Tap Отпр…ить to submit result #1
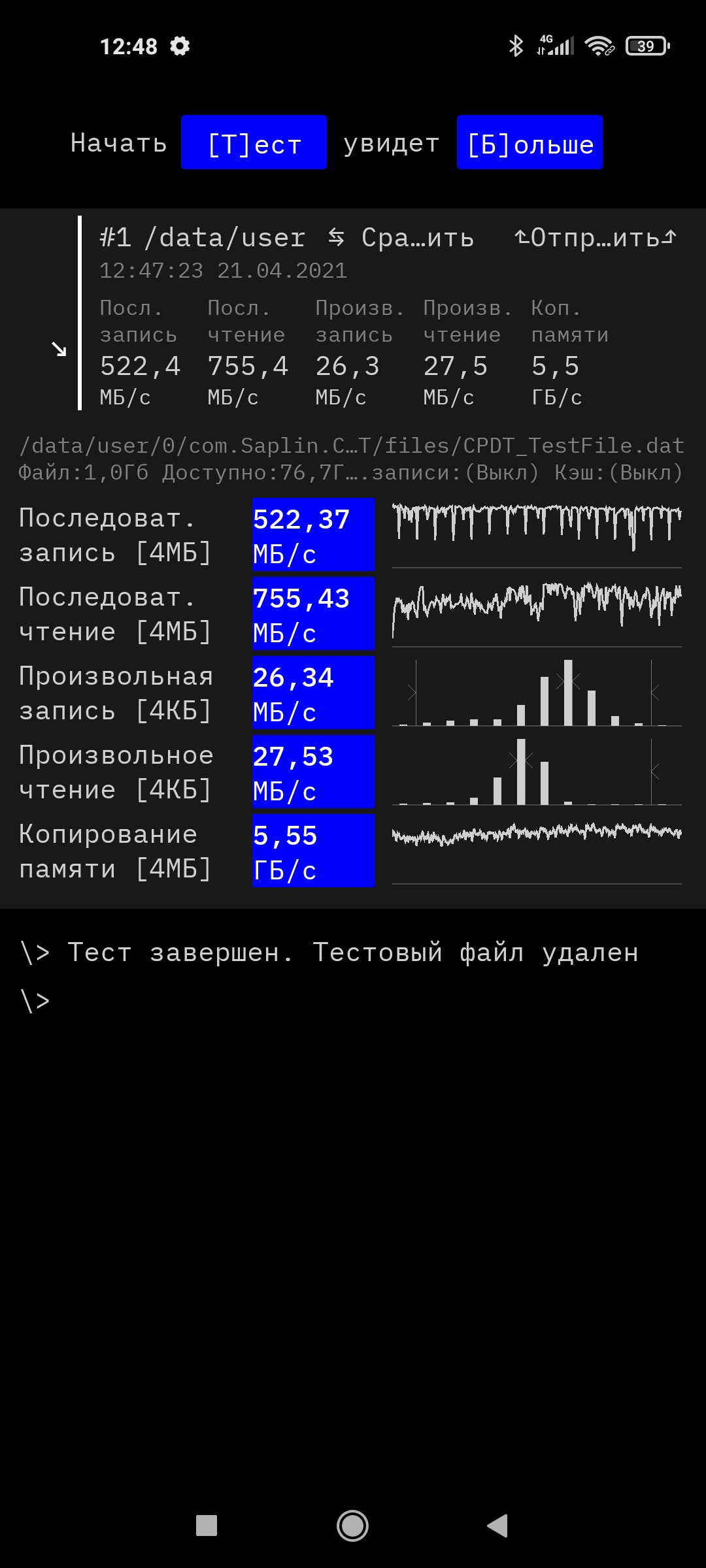The height and width of the screenshot is (1568, 706). click(x=596, y=238)
